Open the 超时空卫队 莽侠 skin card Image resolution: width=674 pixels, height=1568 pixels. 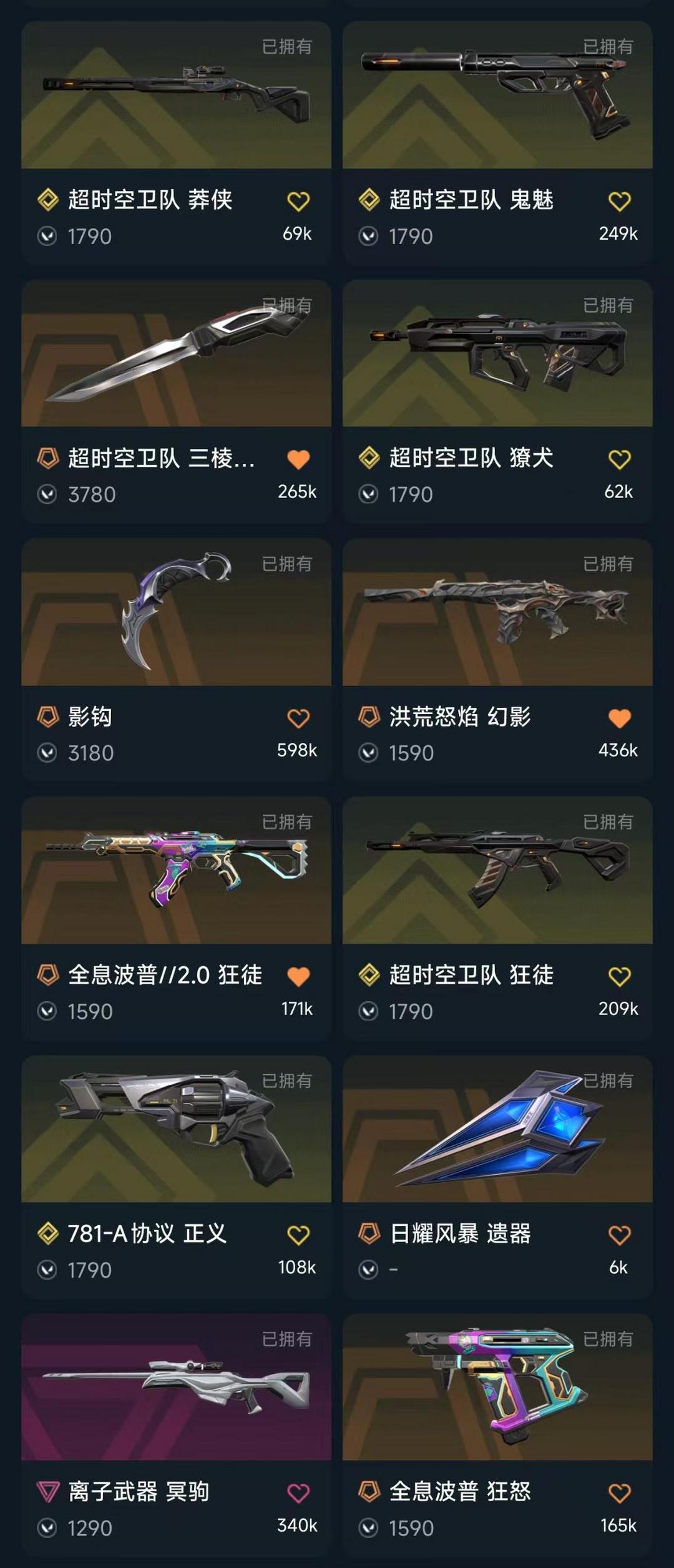click(x=176, y=142)
